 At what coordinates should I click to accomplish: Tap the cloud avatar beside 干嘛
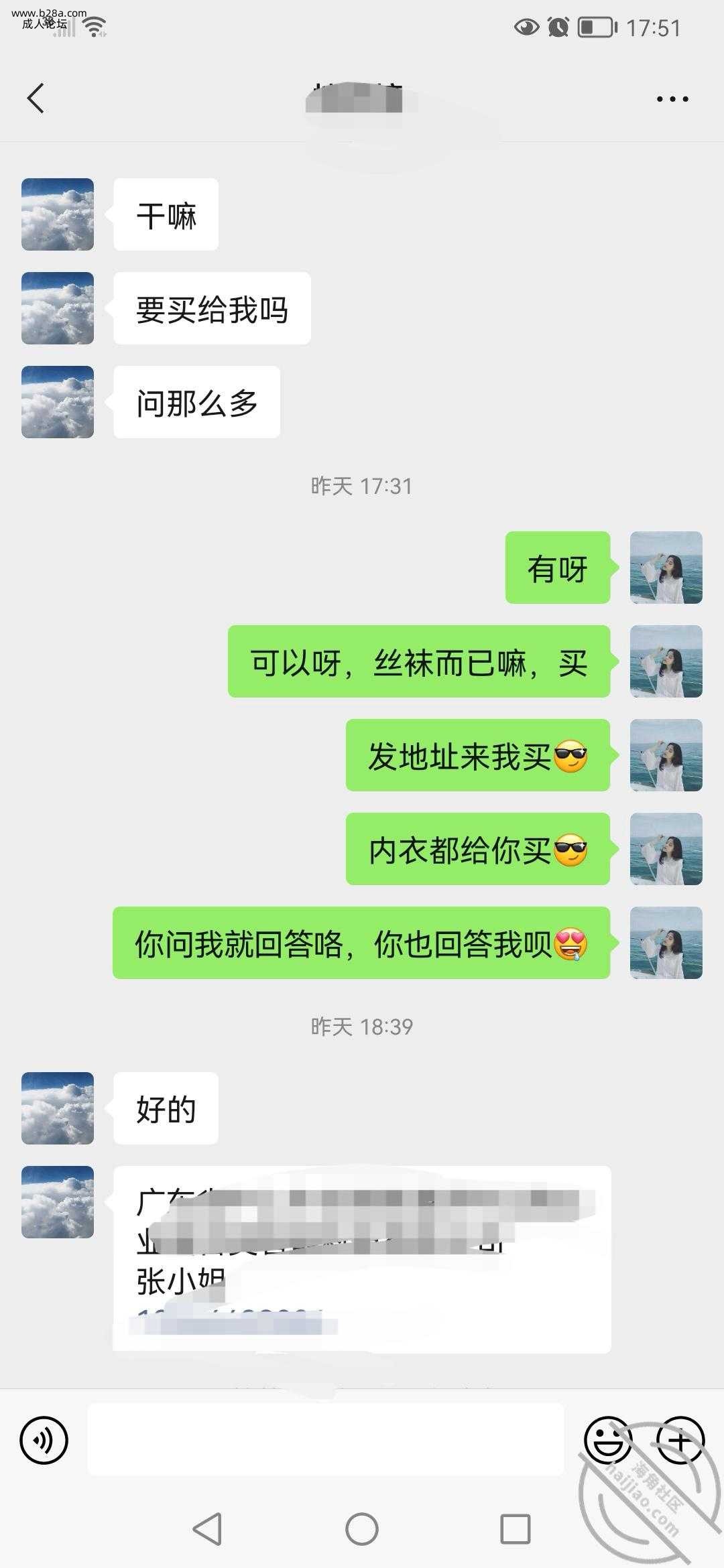pos(58,214)
